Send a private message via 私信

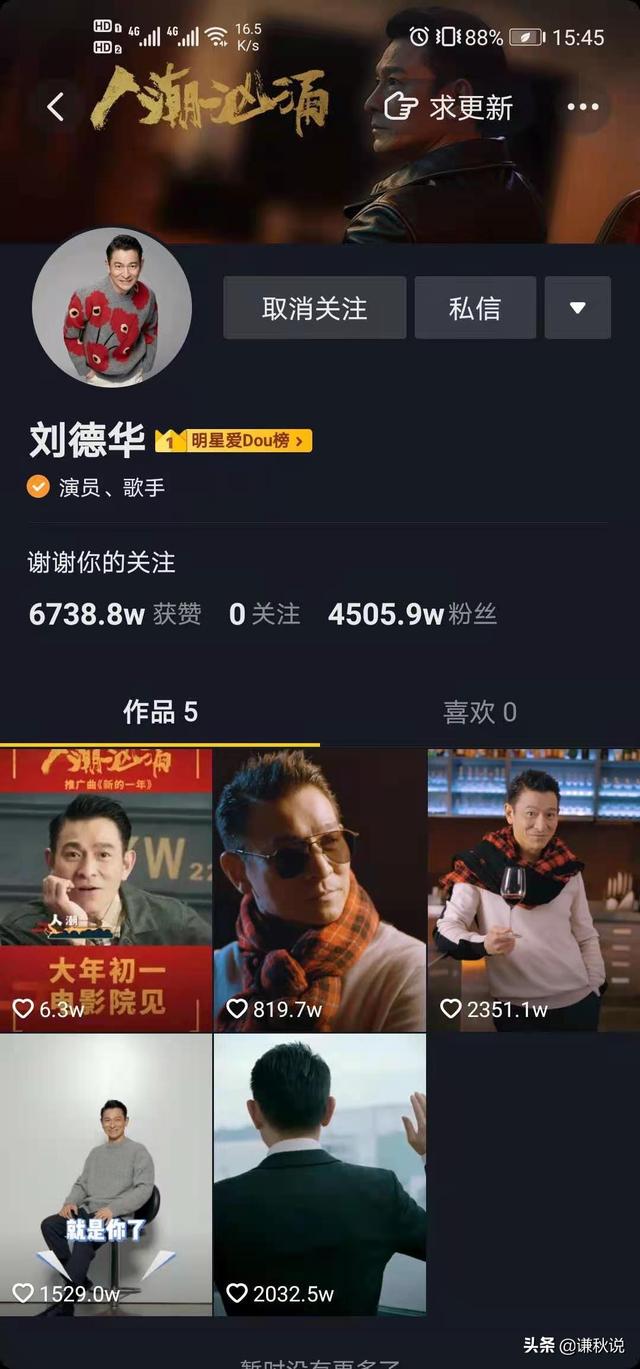[475, 308]
